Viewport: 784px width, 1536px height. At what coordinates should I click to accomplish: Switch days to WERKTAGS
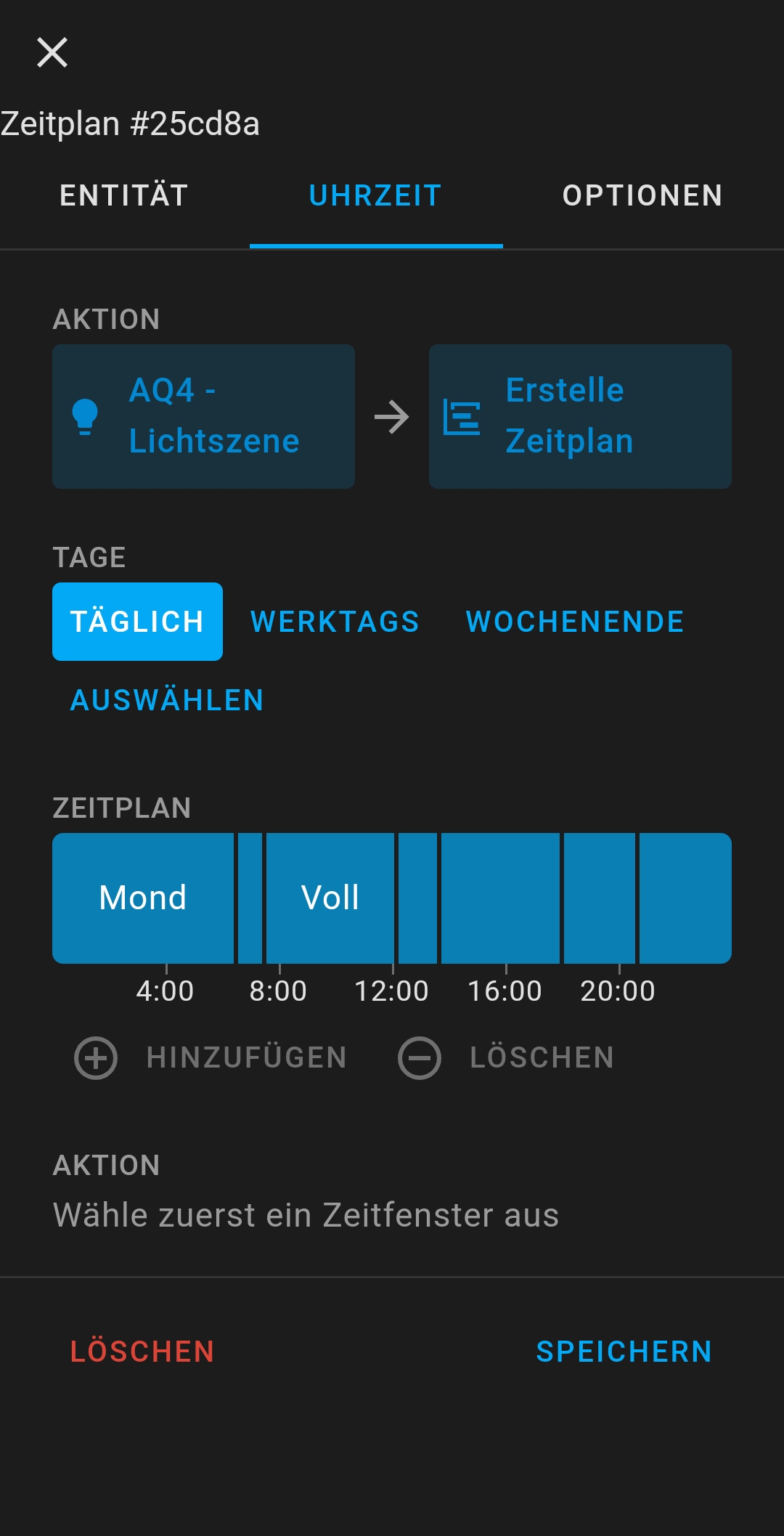(x=335, y=621)
